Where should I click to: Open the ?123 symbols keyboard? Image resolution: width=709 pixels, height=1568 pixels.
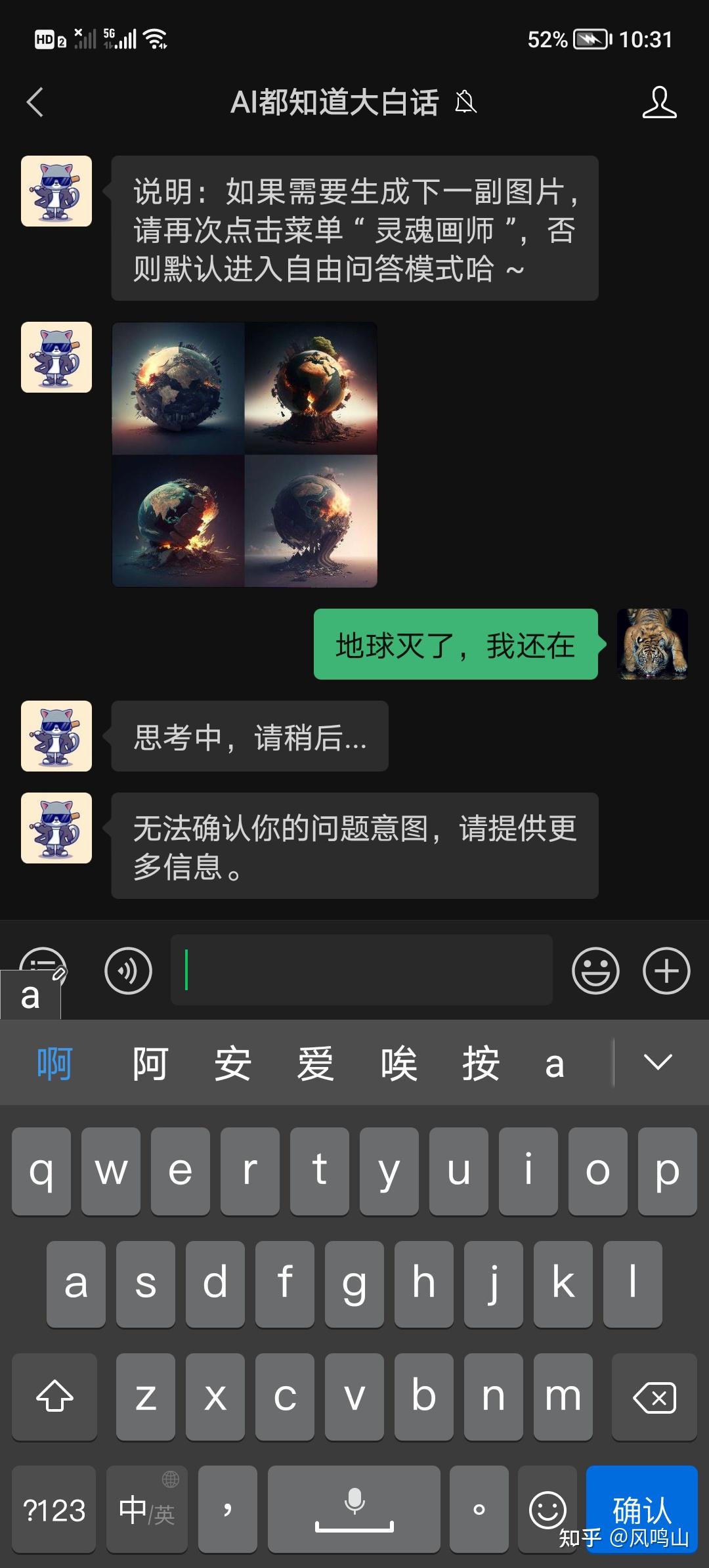[54, 1509]
